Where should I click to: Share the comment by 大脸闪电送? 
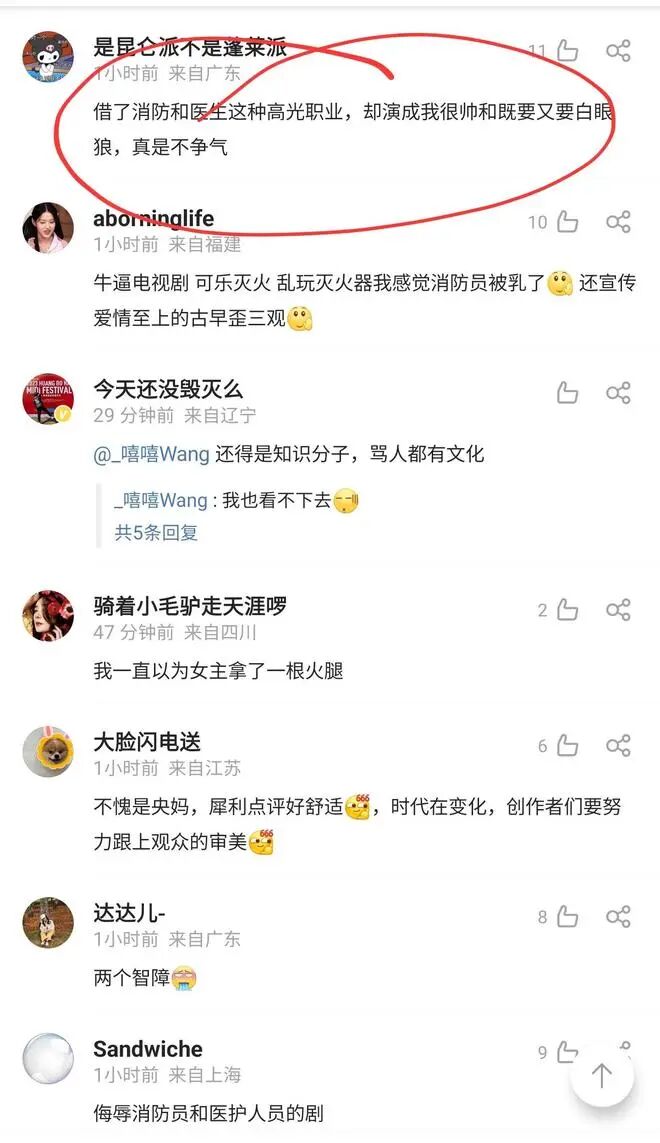coord(618,746)
